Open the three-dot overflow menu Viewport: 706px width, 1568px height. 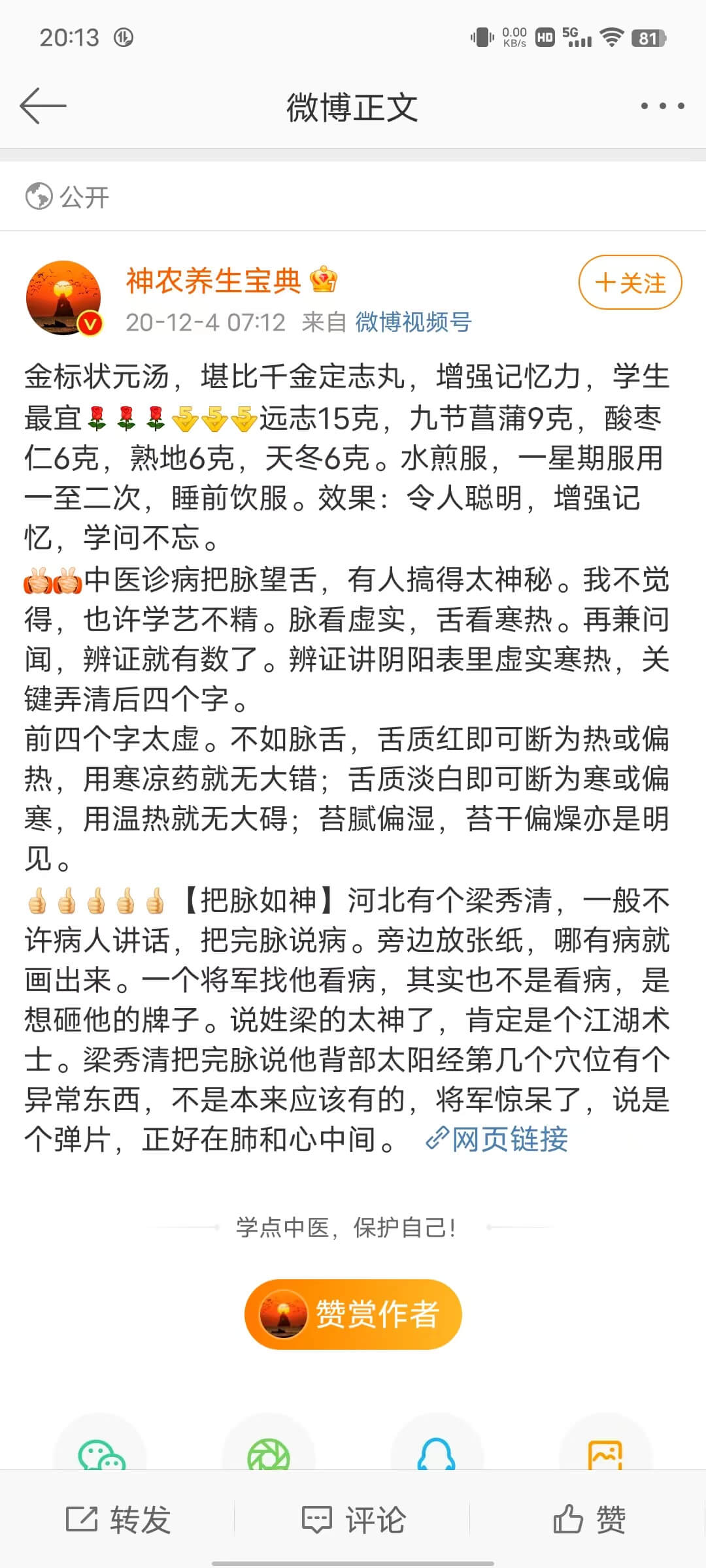tap(662, 106)
